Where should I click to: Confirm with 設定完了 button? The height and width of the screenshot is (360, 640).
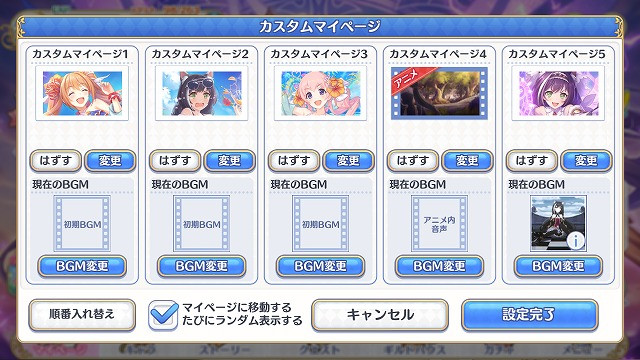point(530,315)
